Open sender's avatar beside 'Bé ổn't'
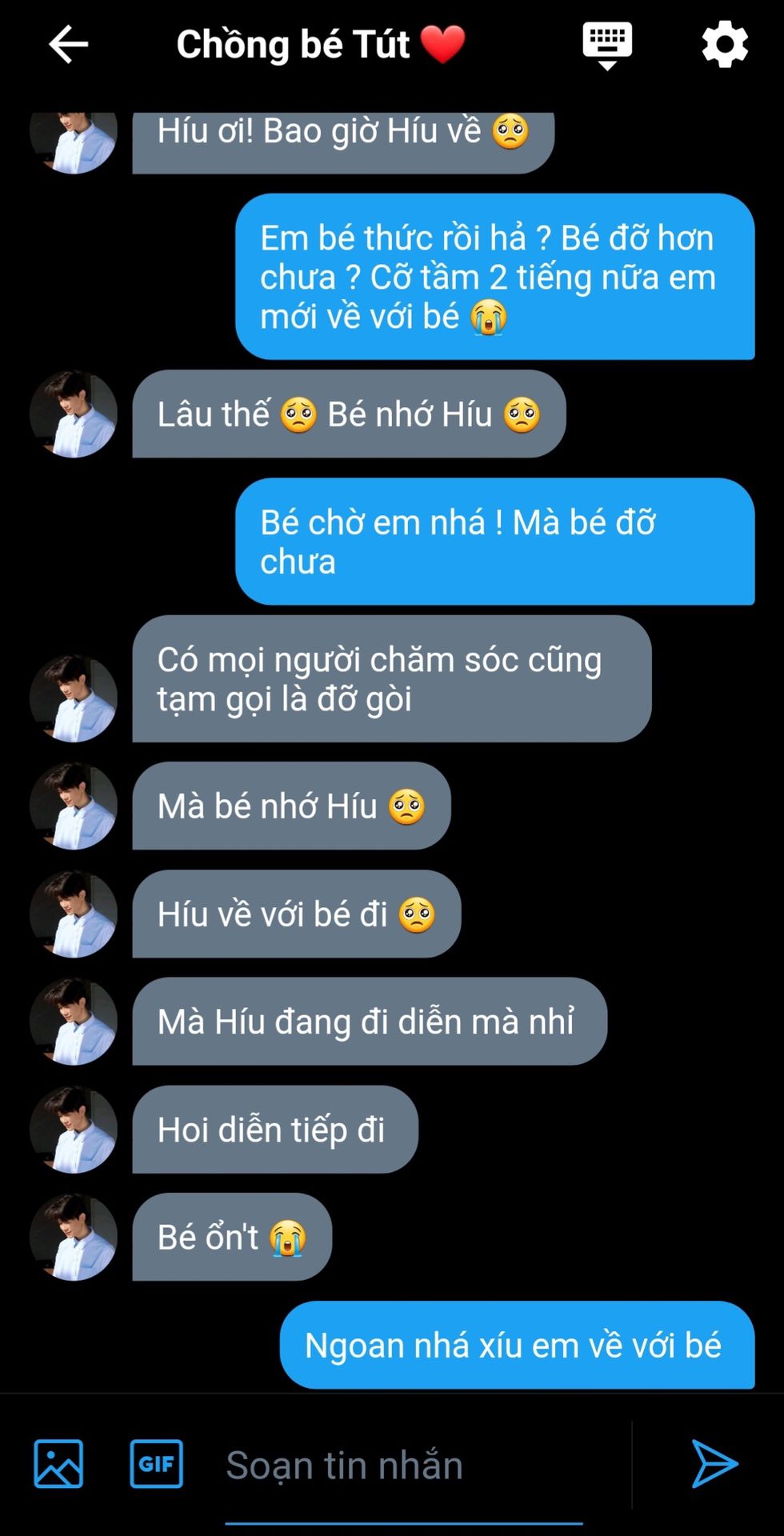The width and height of the screenshot is (784, 1536). click(x=74, y=1237)
